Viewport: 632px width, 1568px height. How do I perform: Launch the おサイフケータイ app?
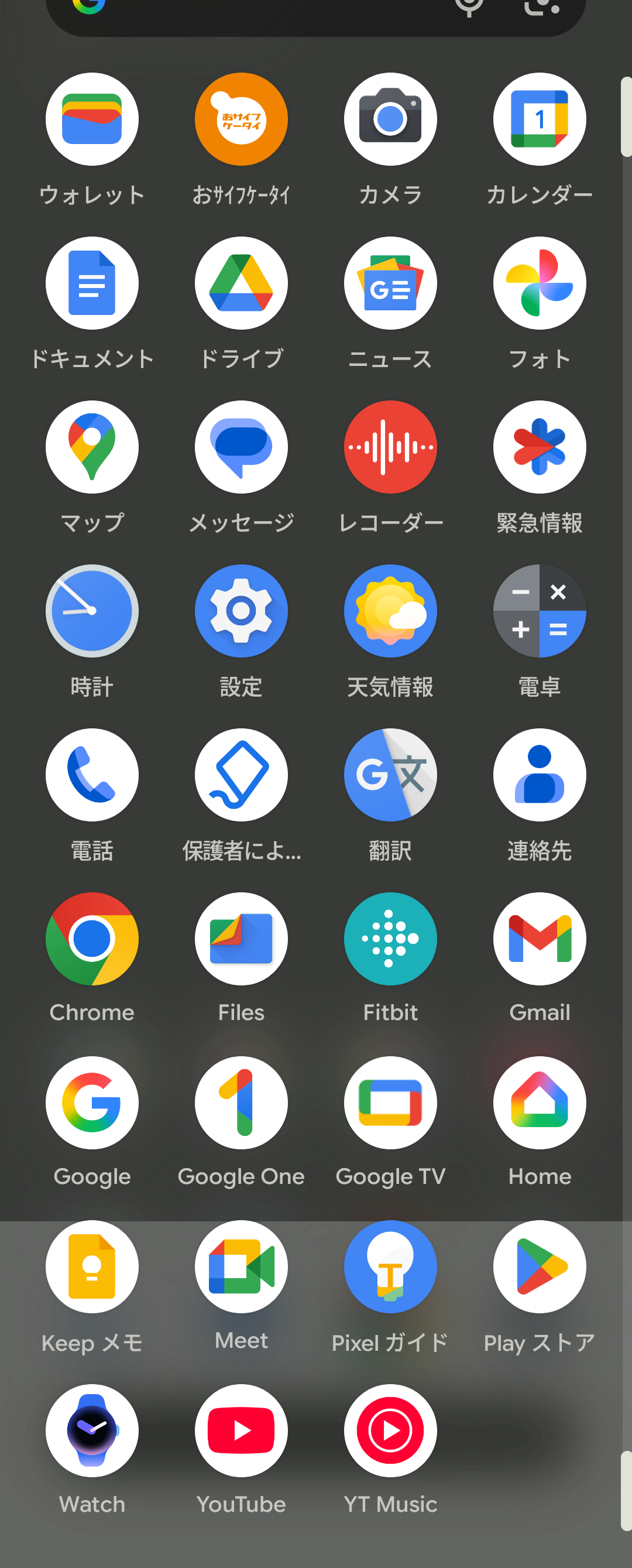pyautogui.click(x=241, y=119)
